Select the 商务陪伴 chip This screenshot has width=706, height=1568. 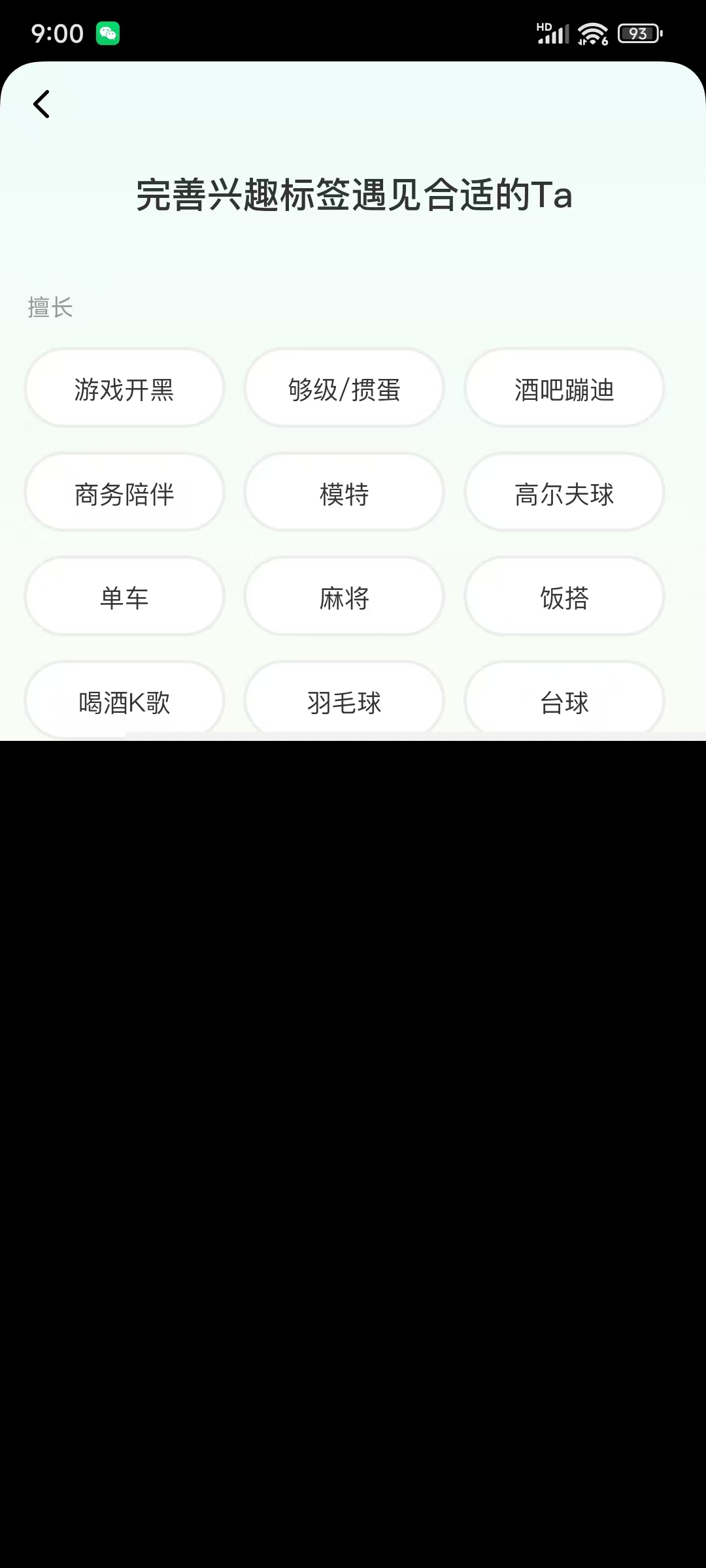pyautogui.click(x=124, y=493)
